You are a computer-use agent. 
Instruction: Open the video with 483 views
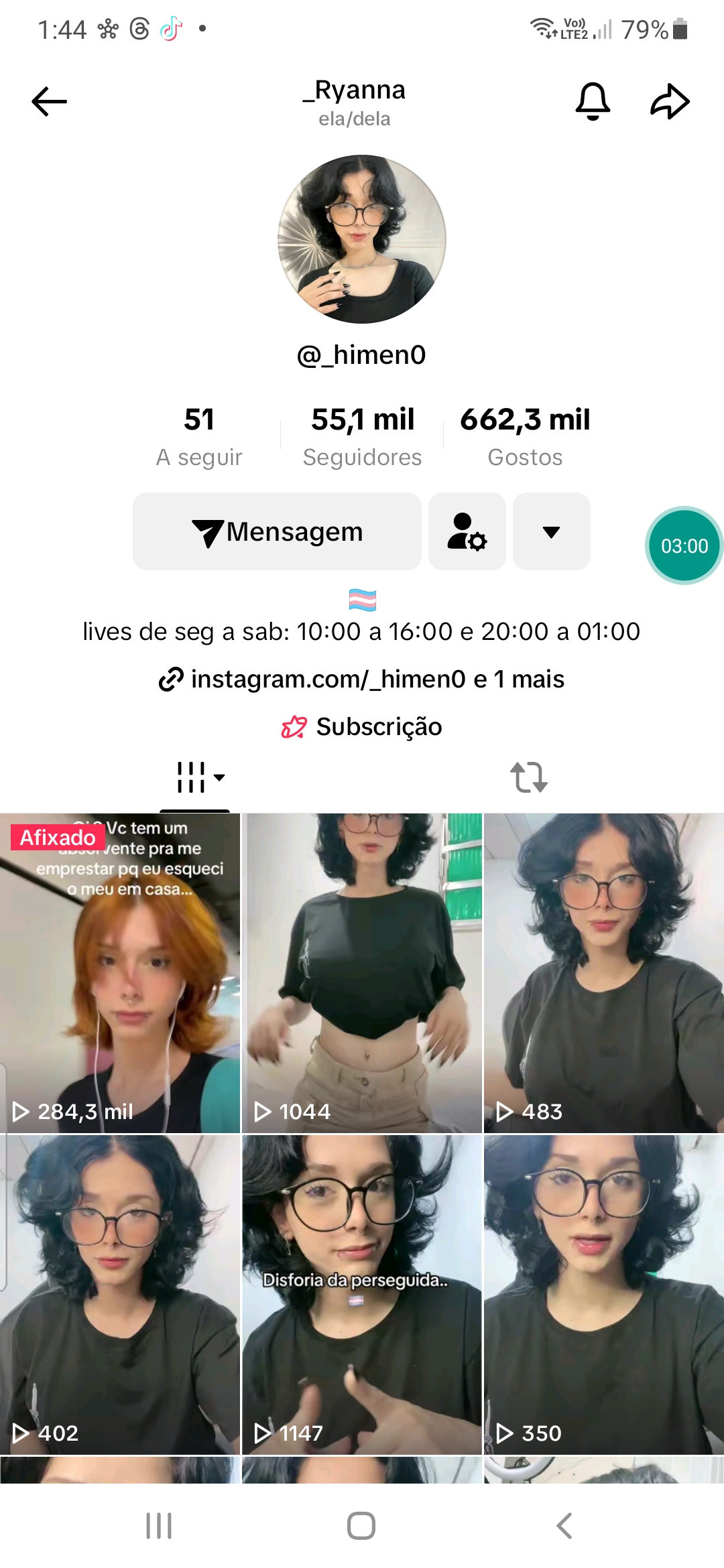(603, 973)
